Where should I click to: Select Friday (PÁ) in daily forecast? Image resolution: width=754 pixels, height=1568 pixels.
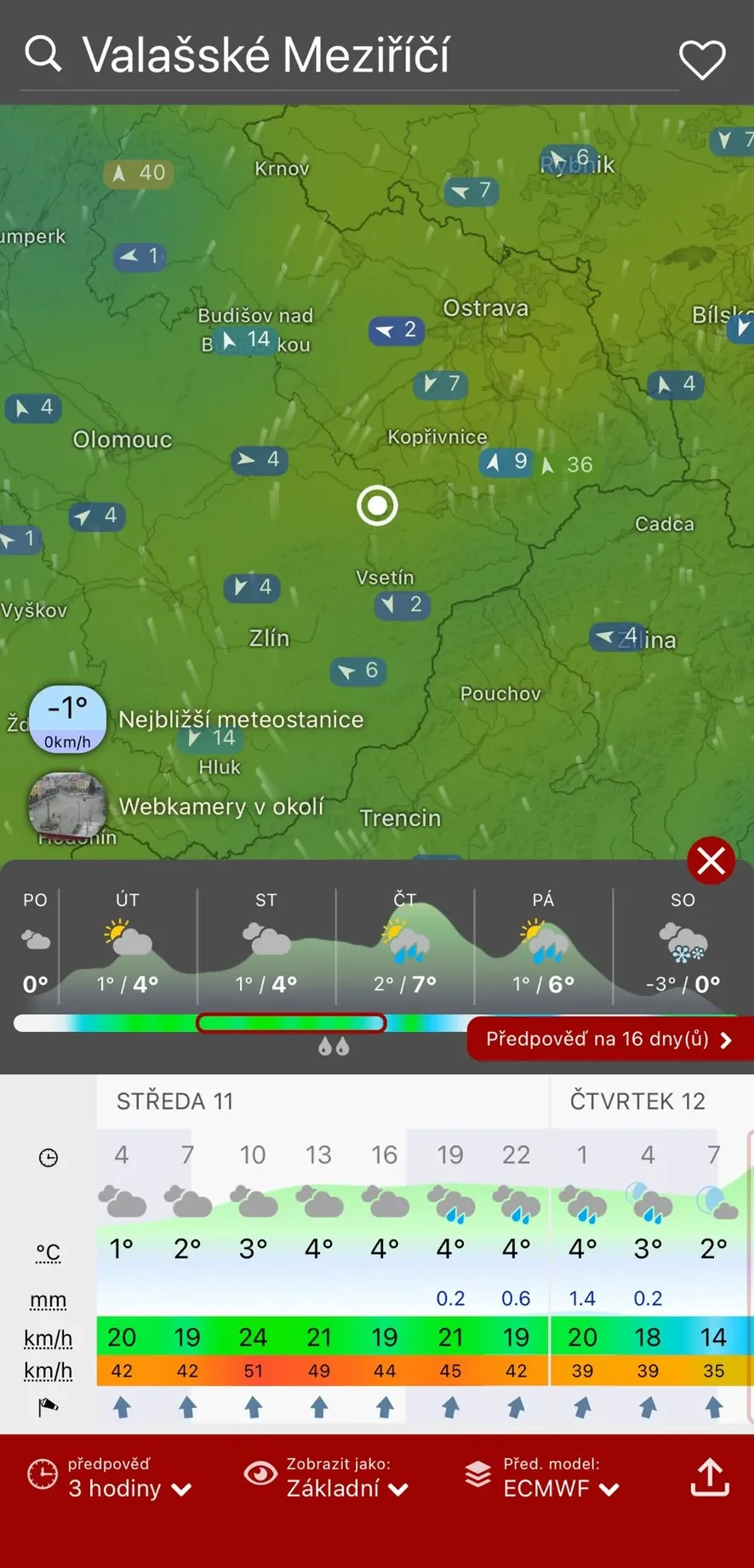(x=544, y=944)
